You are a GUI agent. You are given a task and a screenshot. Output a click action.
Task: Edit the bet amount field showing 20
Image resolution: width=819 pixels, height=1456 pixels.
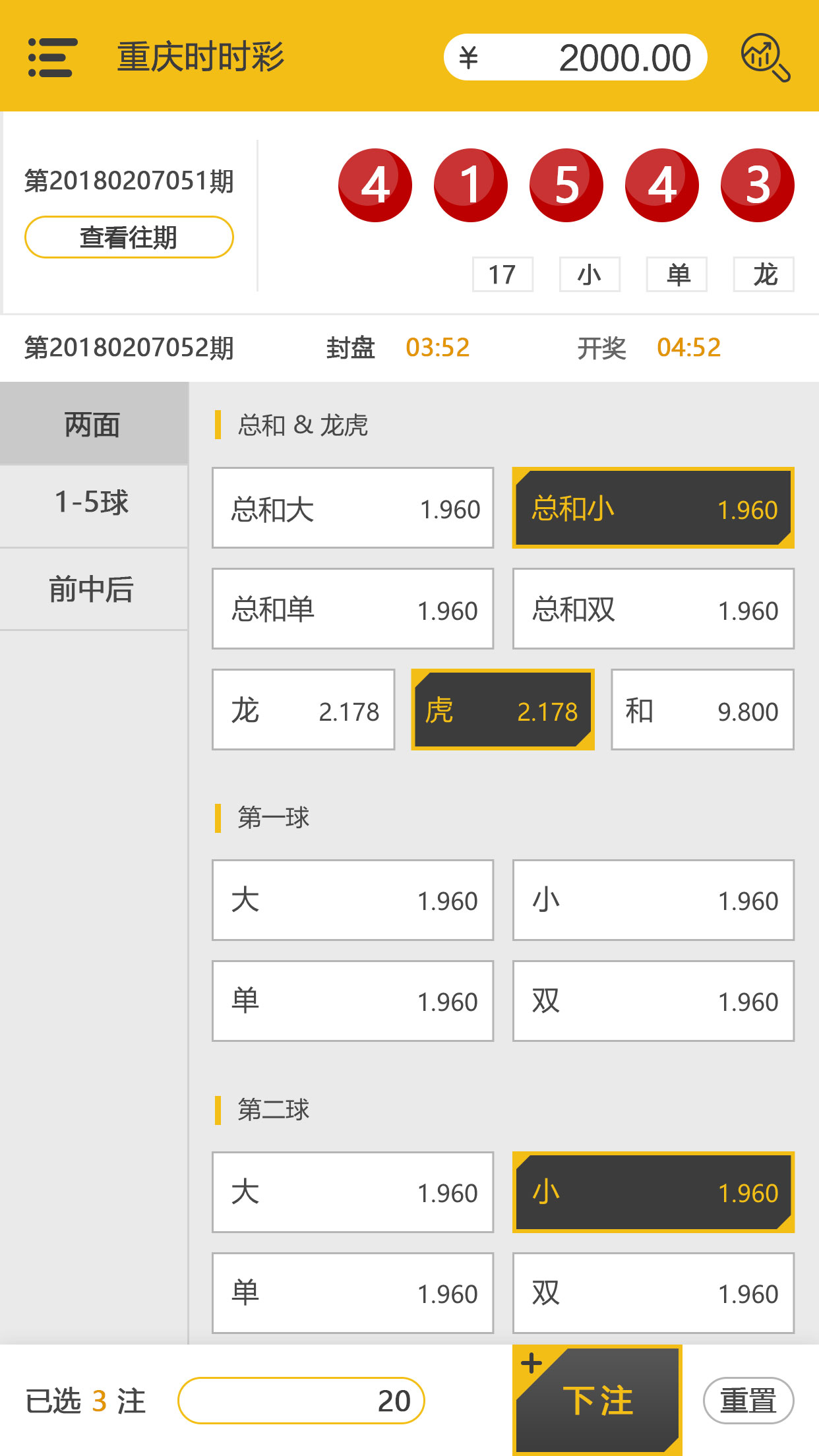click(x=301, y=1401)
